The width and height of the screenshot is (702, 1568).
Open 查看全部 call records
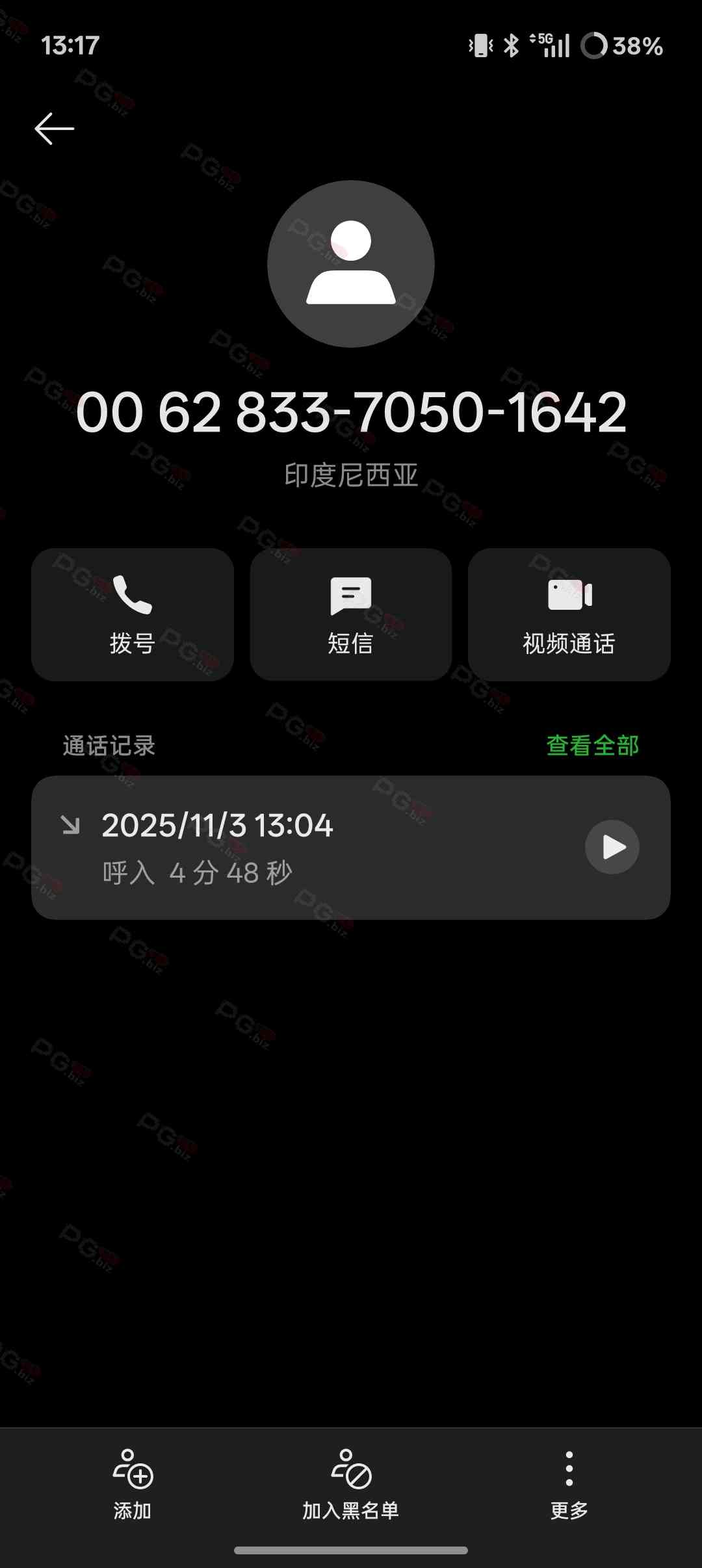pyautogui.click(x=592, y=746)
